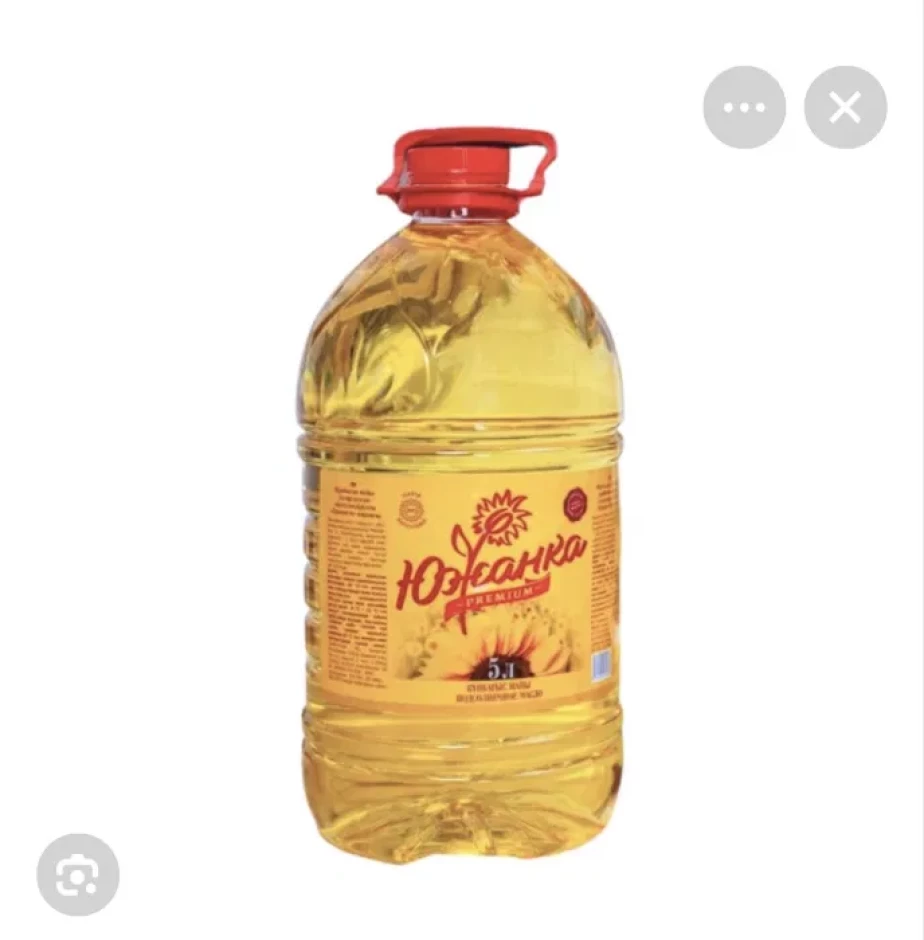Search this image with visual lens

pyautogui.click(x=78, y=875)
